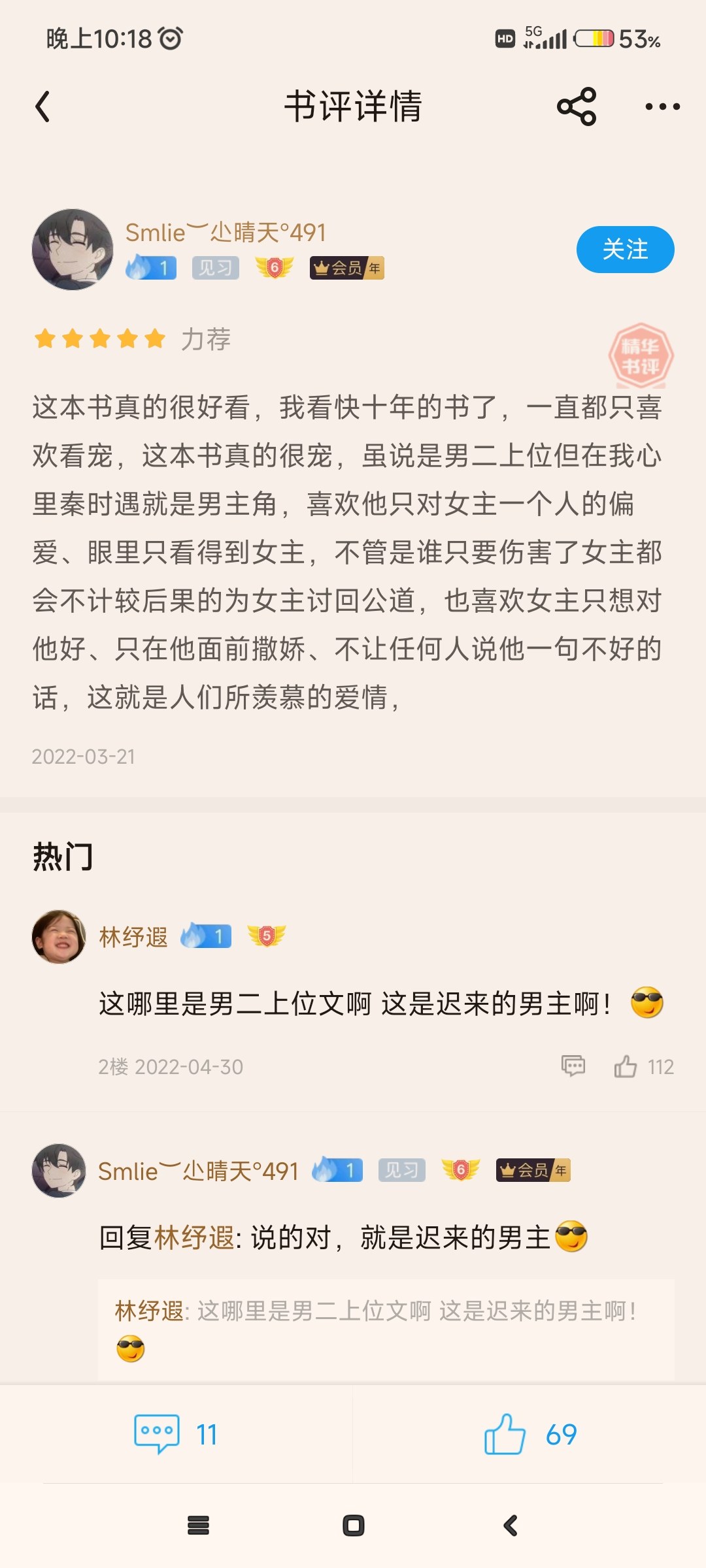Open Smlie︶尐晴天°491's avatar in the reply
706x1568 pixels.
pyautogui.click(x=59, y=1171)
